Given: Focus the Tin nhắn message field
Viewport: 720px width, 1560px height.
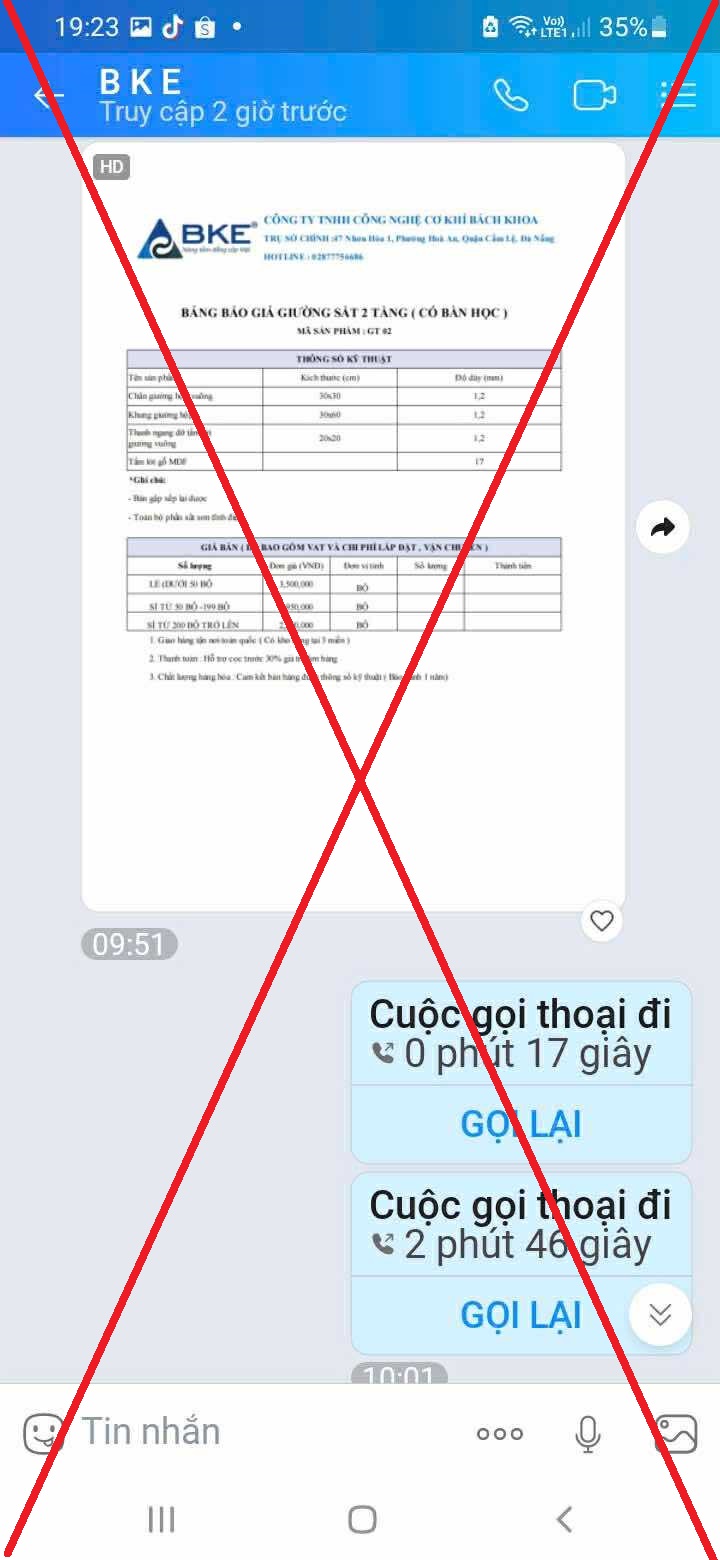Looking at the screenshot, I should pos(260,1432).
